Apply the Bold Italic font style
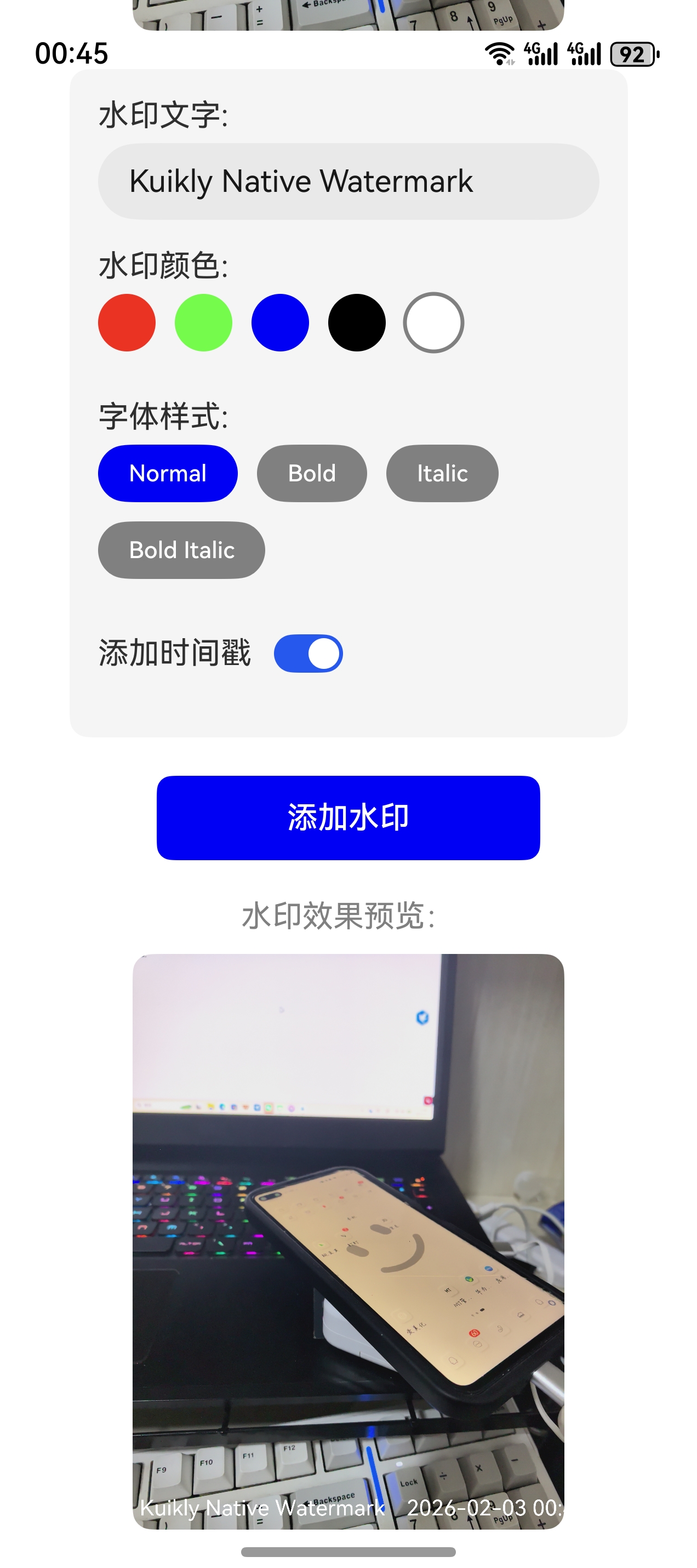The width and height of the screenshot is (697, 1568). click(181, 550)
